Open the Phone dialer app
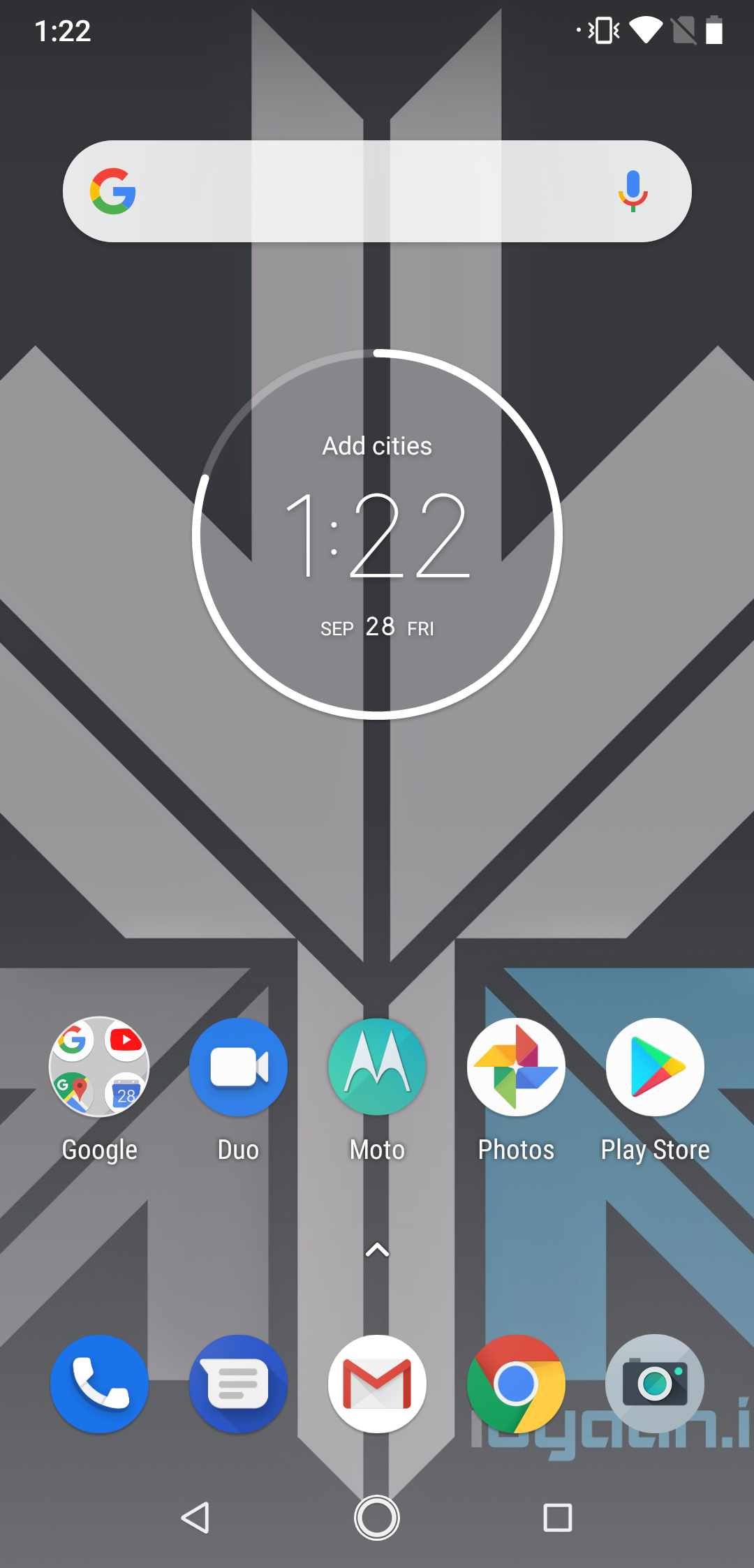Viewport: 754px width, 1568px height. click(x=99, y=1384)
